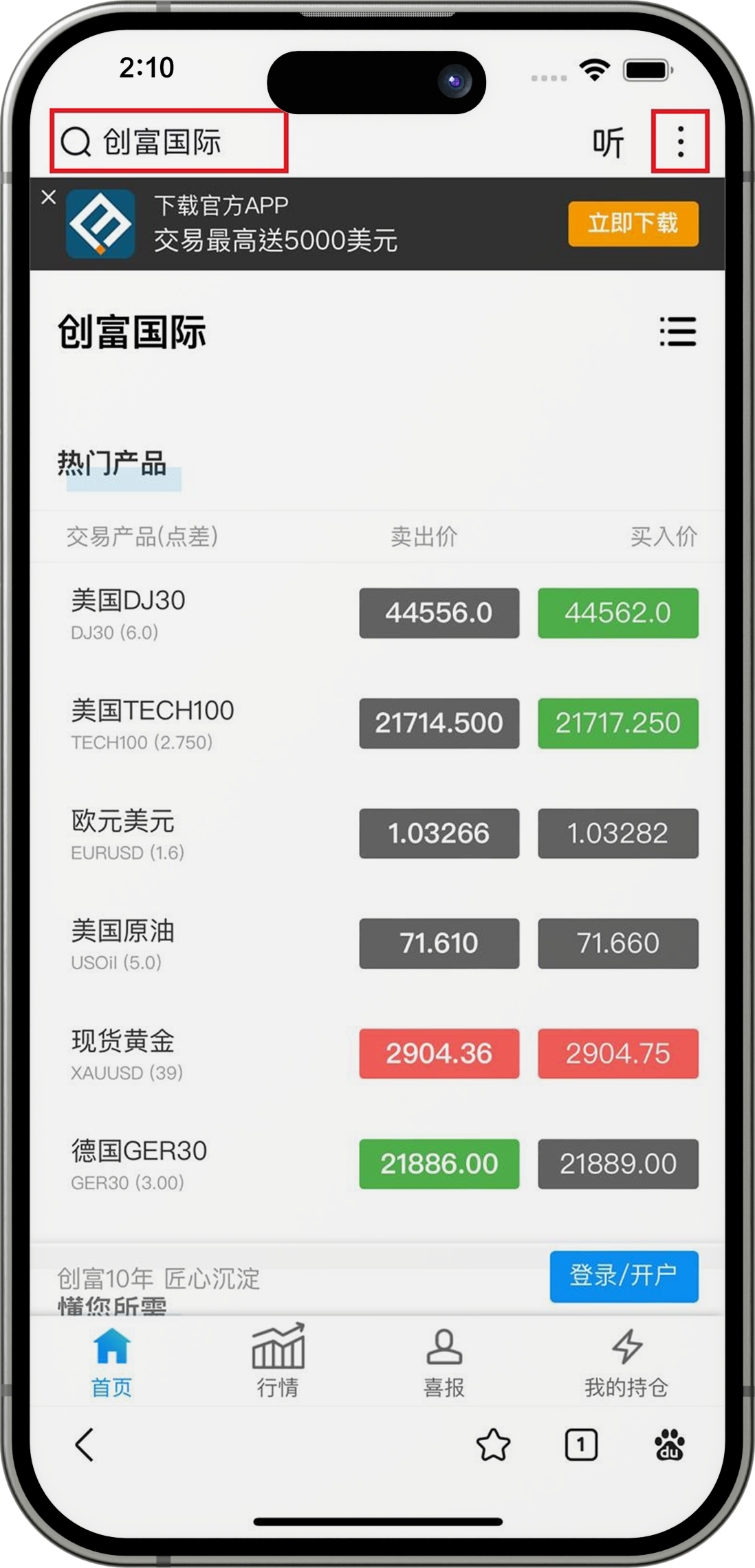The height and width of the screenshot is (1568, 755).
Task: Go back with the browser back arrow
Action: click(x=85, y=1444)
